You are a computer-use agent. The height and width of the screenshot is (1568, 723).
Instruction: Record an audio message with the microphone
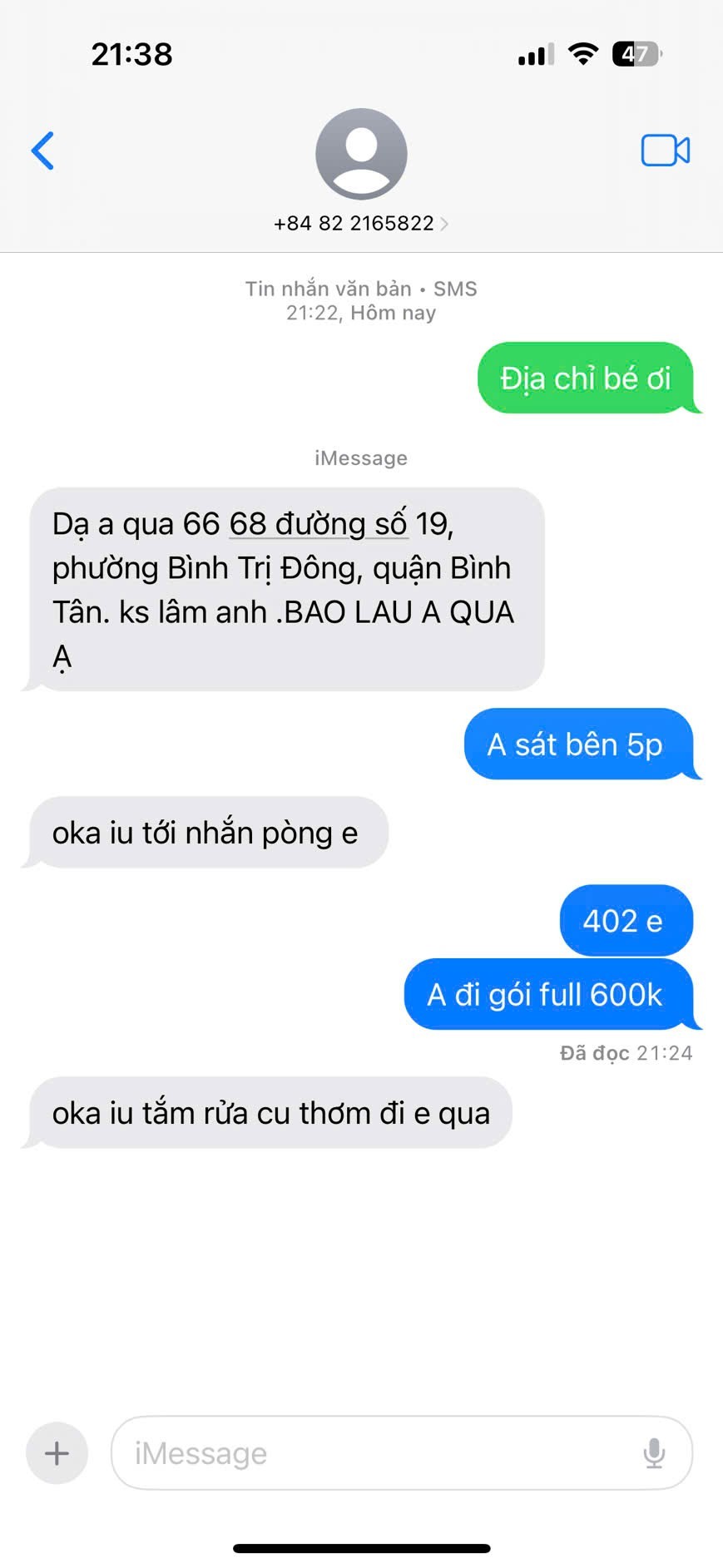tap(654, 1453)
